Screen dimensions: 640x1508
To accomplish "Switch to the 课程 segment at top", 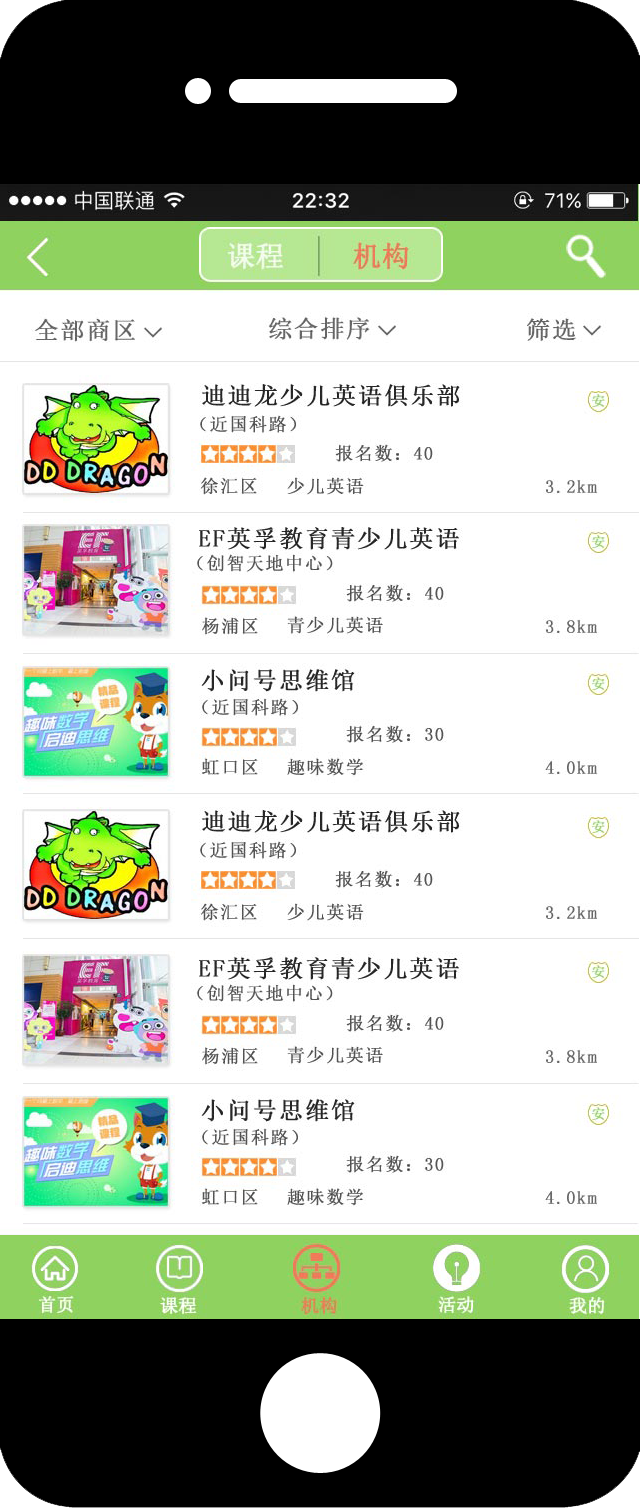I will [257, 256].
